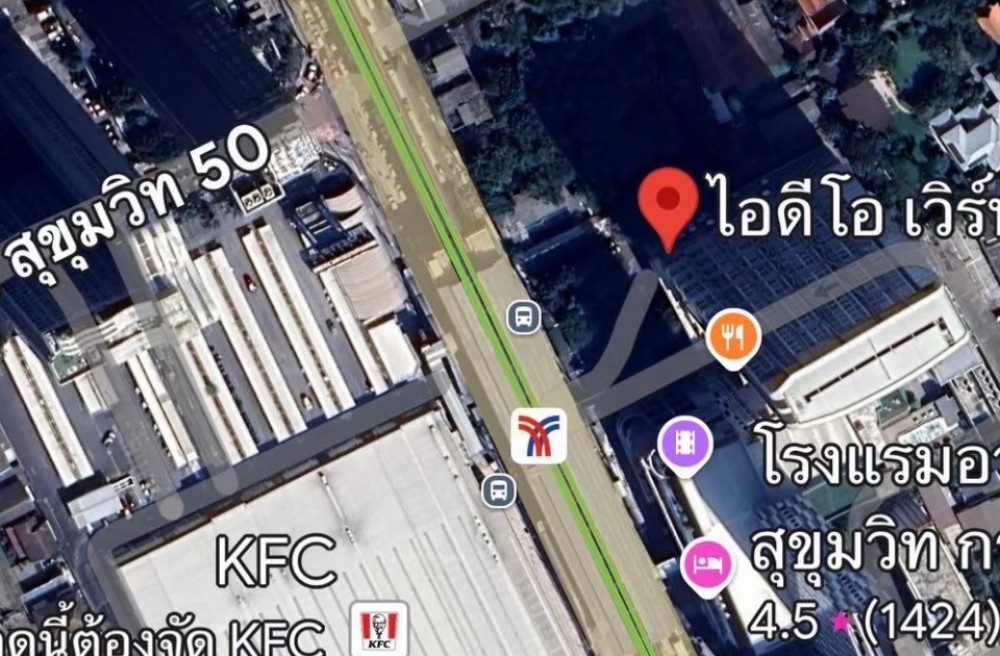Tap the red location pin for ไอดีโอ
The image size is (1000, 656).
pyautogui.click(x=668, y=202)
